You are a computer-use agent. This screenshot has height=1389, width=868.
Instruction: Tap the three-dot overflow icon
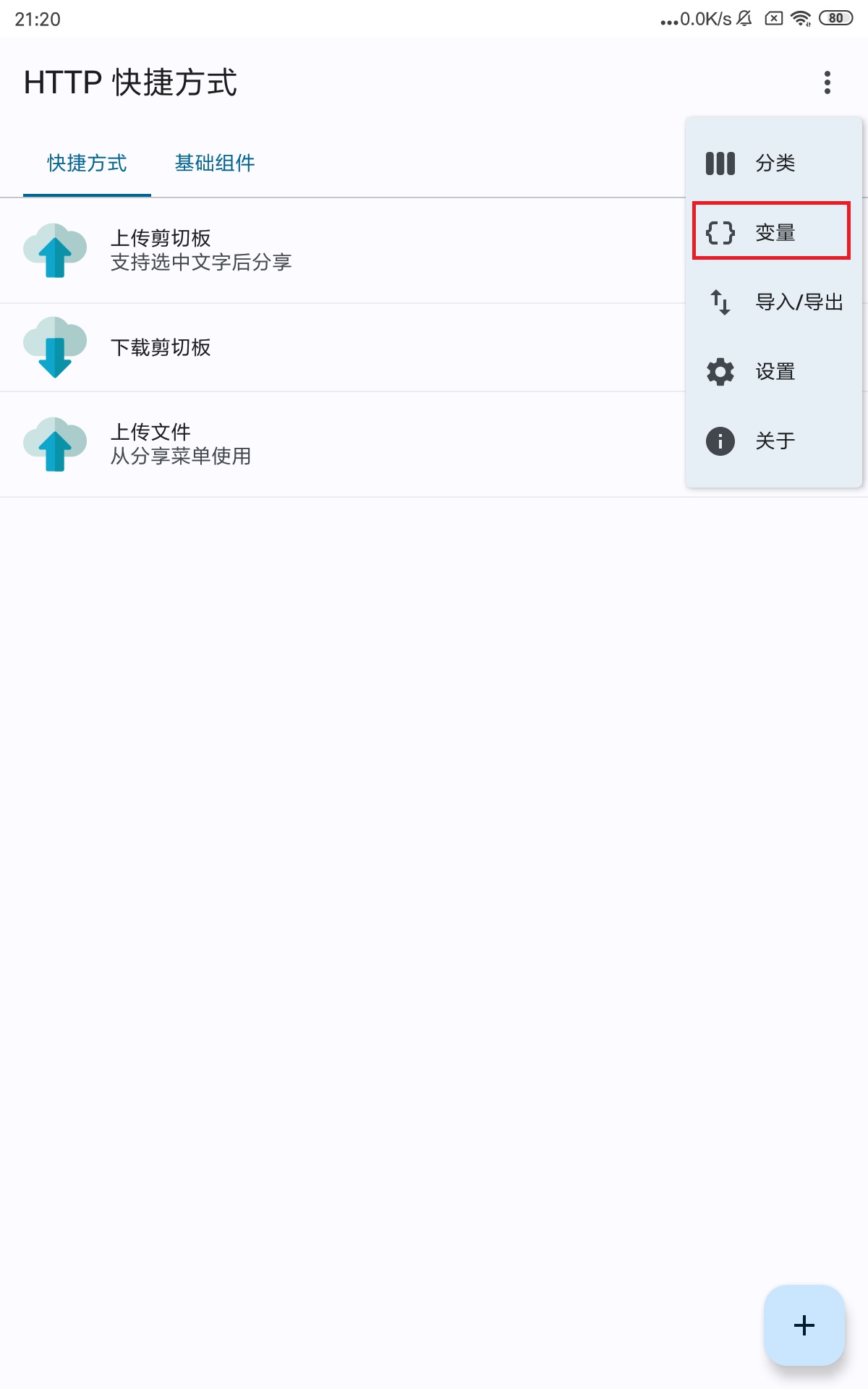click(827, 82)
